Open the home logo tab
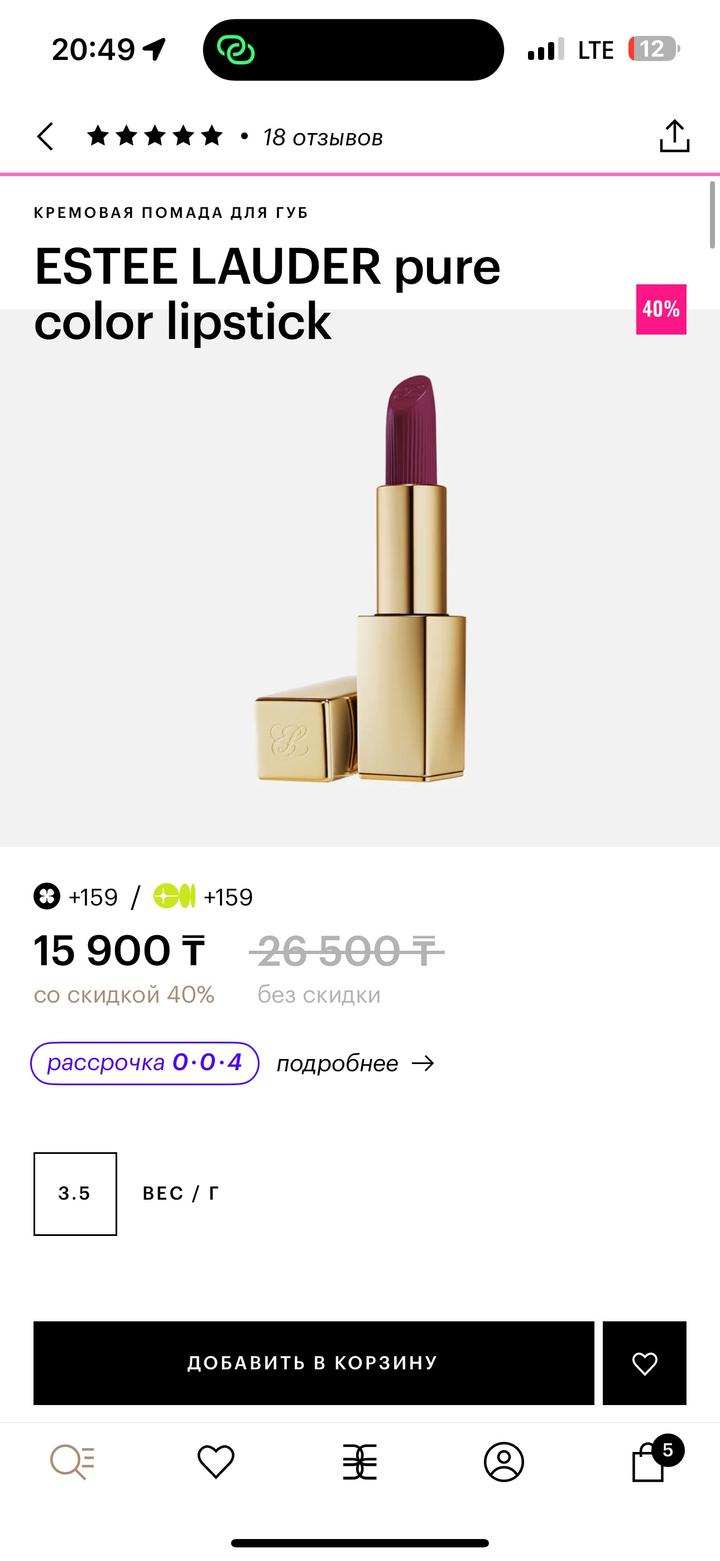Image resolution: width=720 pixels, height=1561 pixels. coord(360,1462)
